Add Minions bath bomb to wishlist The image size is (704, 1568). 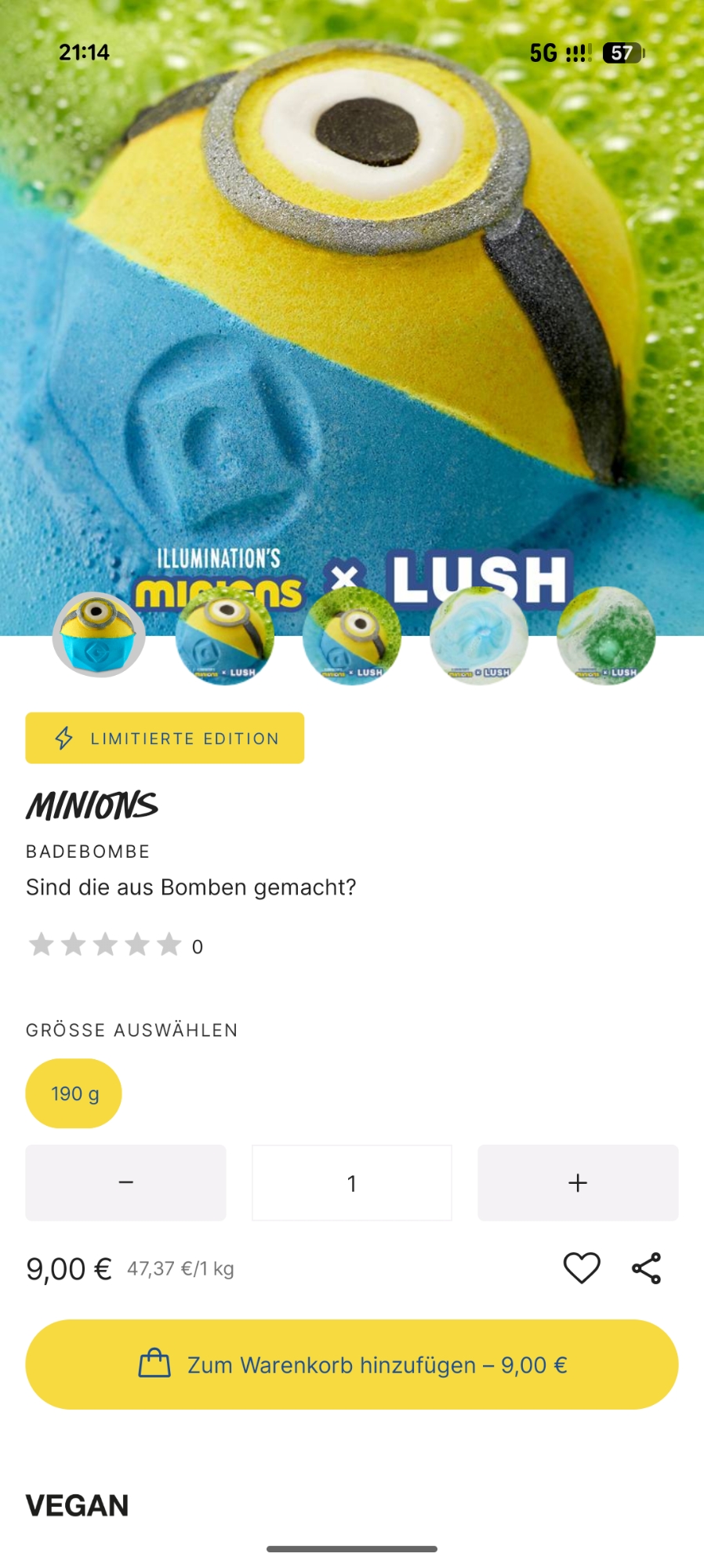click(x=582, y=1268)
